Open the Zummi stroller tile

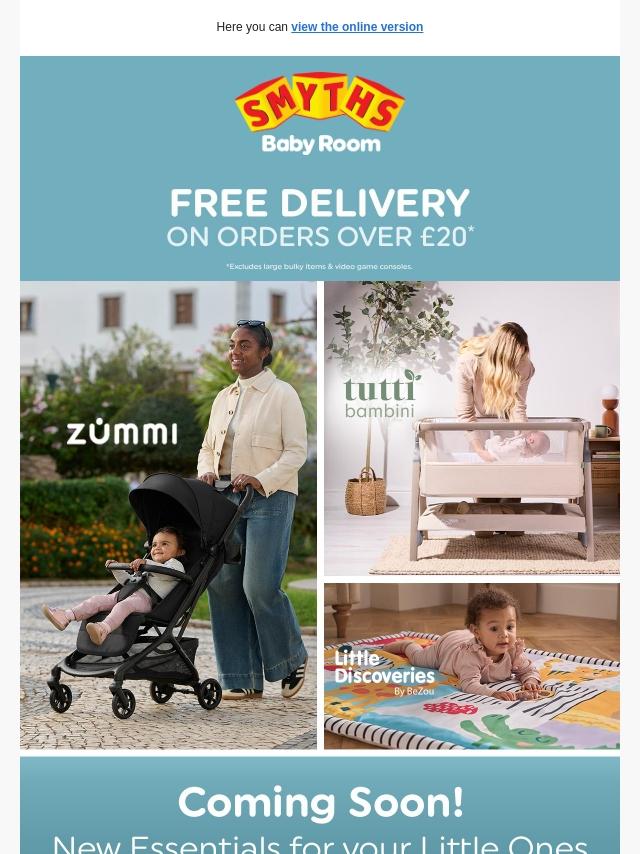(x=168, y=515)
